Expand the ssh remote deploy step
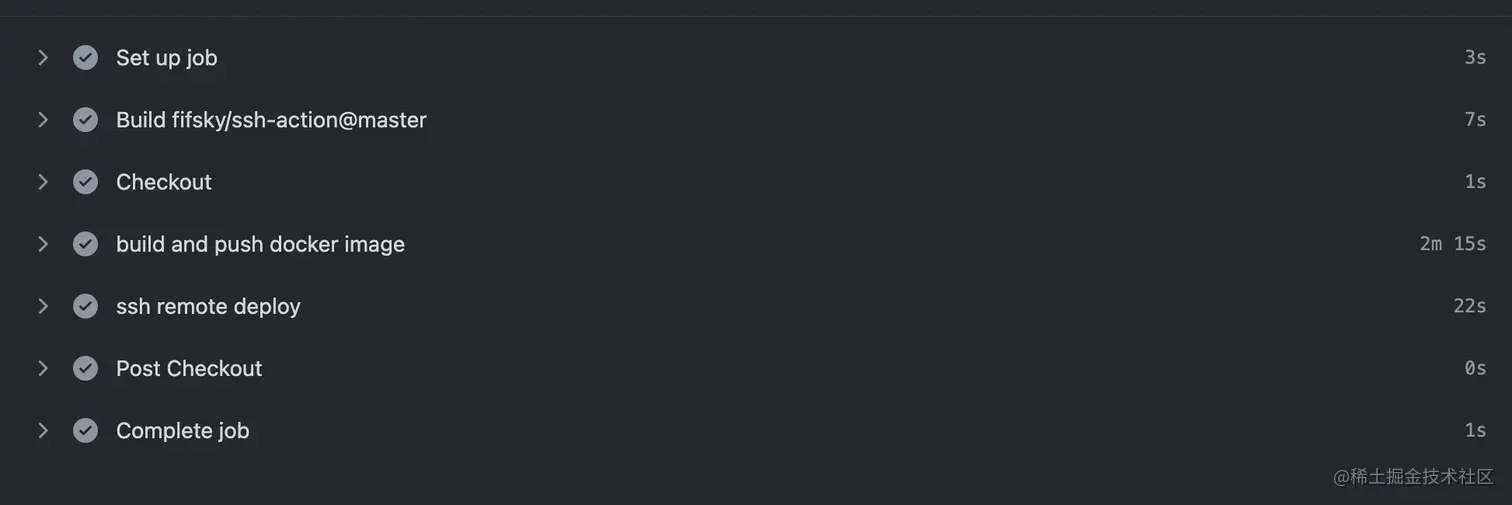 click(x=43, y=306)
